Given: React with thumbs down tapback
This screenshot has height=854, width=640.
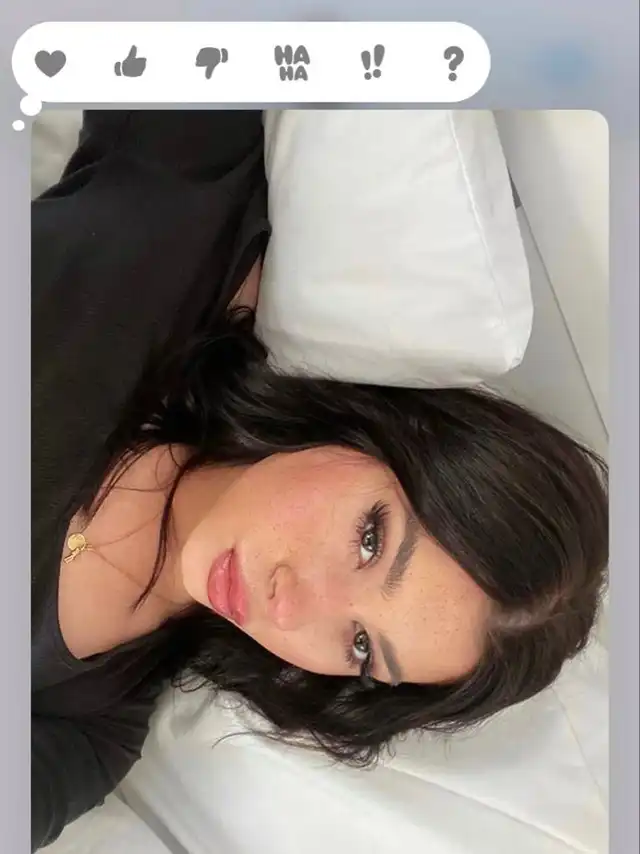Looking at the screenshot, I should click(x=211, y=63).
